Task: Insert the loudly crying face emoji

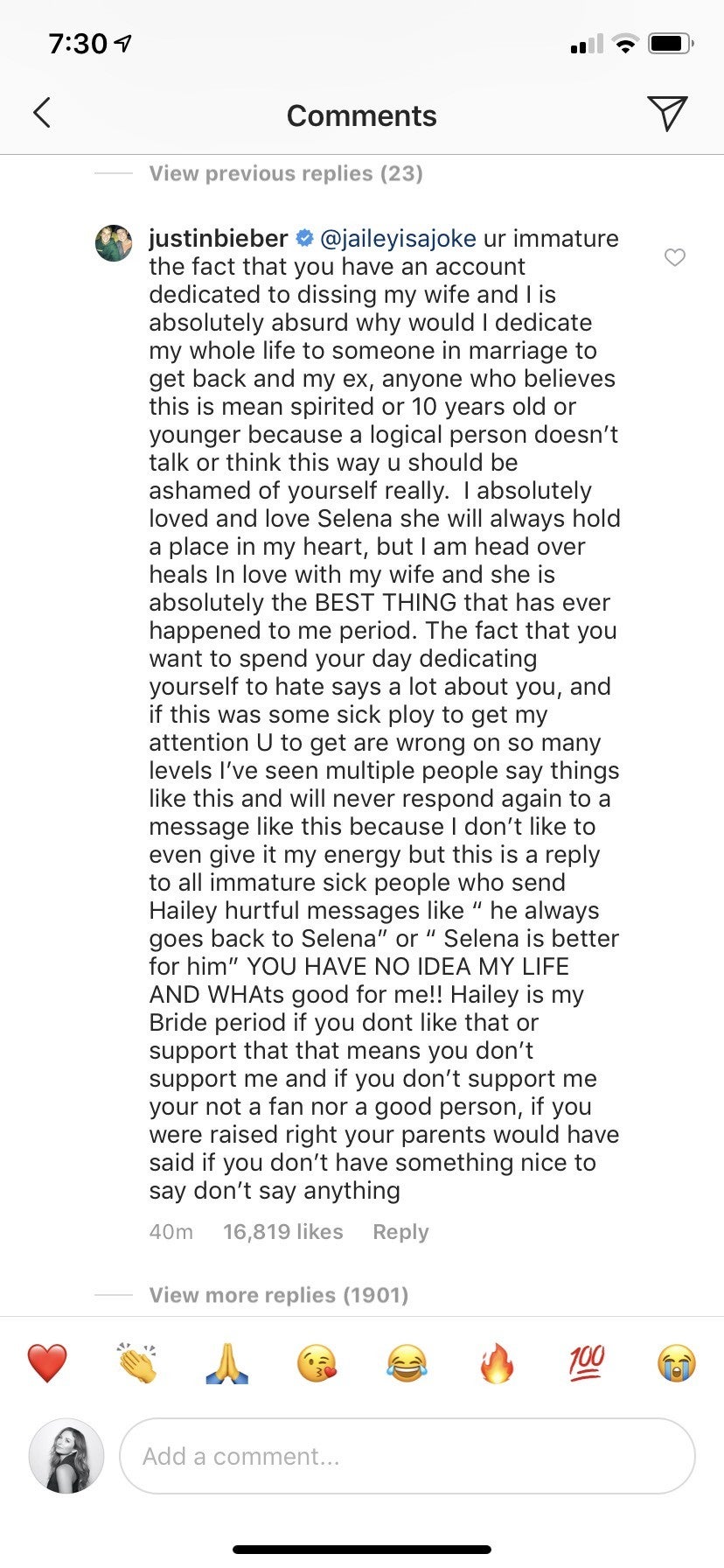Action: [x=677, y=1363]
